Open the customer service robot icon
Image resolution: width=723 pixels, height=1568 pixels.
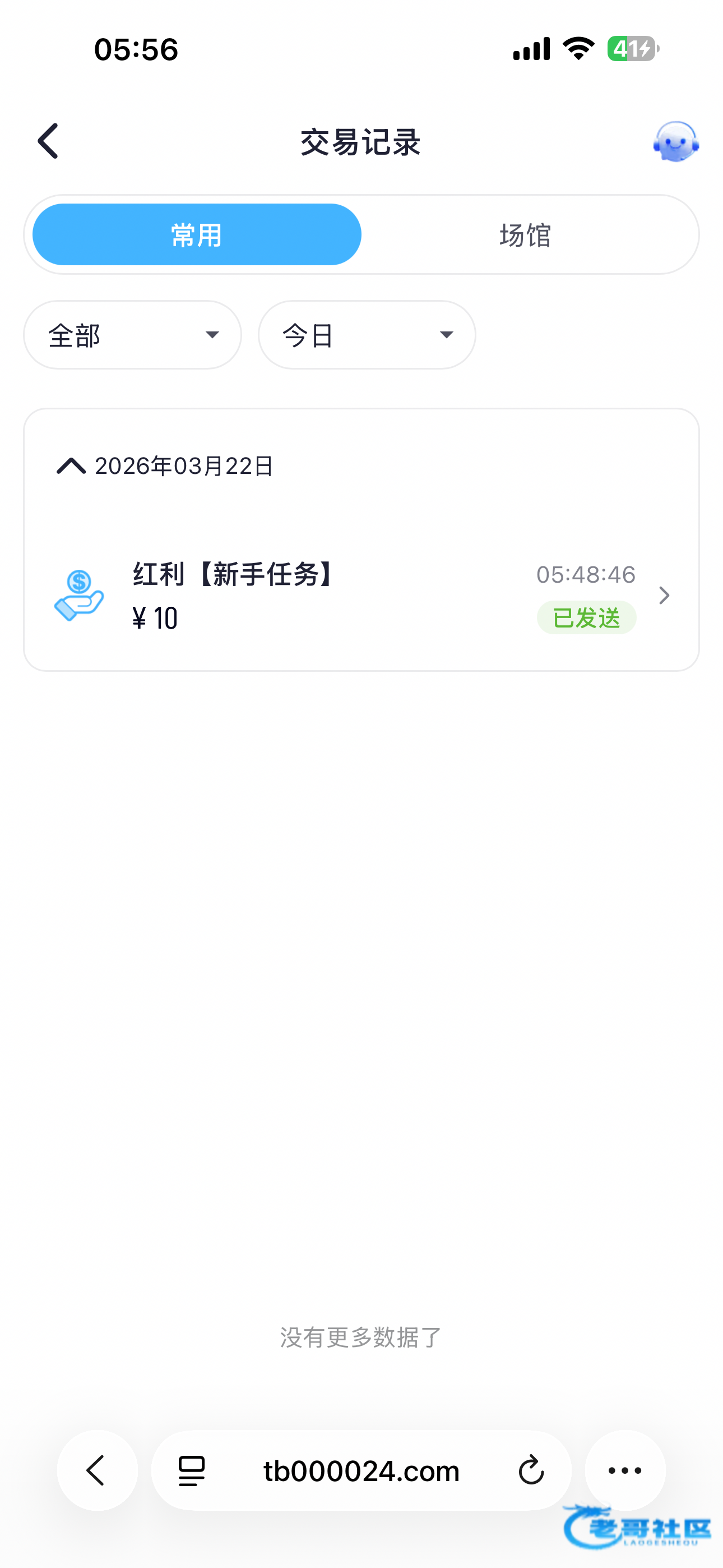coord(675,141)
